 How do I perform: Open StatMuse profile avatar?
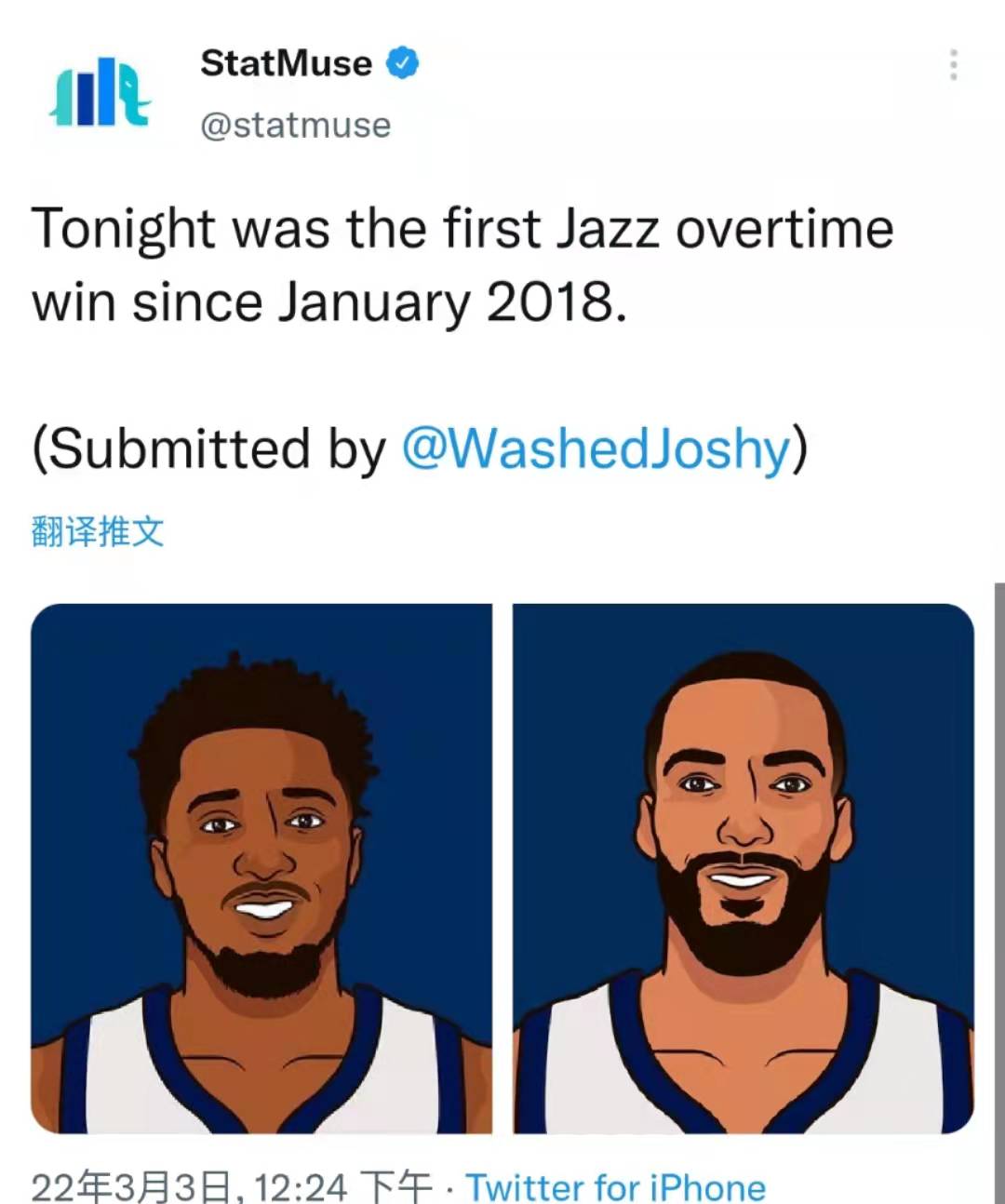pyautogui.click(x=99, y=92)
